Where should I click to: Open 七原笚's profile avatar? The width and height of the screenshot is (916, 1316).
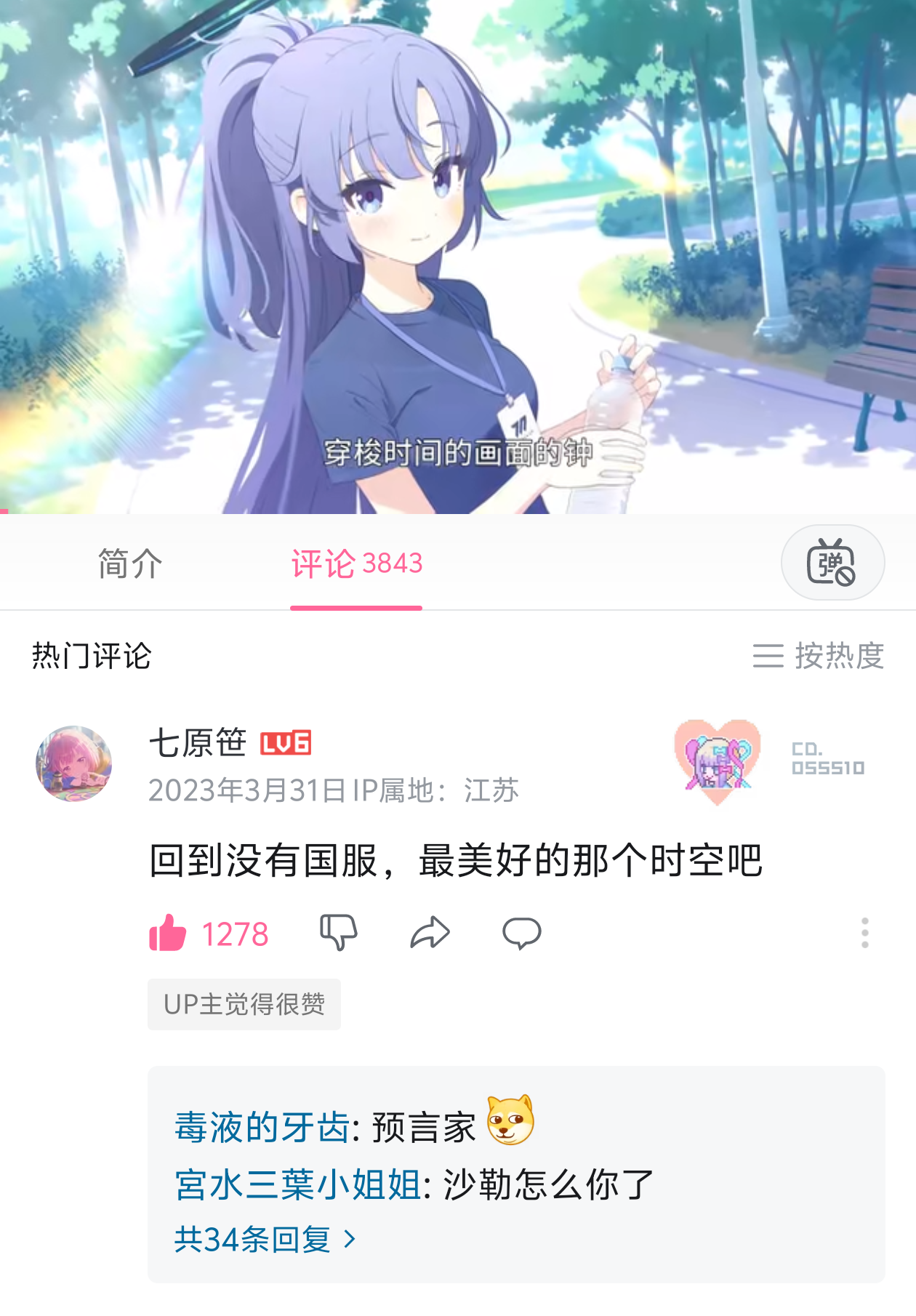coord(73,763)
